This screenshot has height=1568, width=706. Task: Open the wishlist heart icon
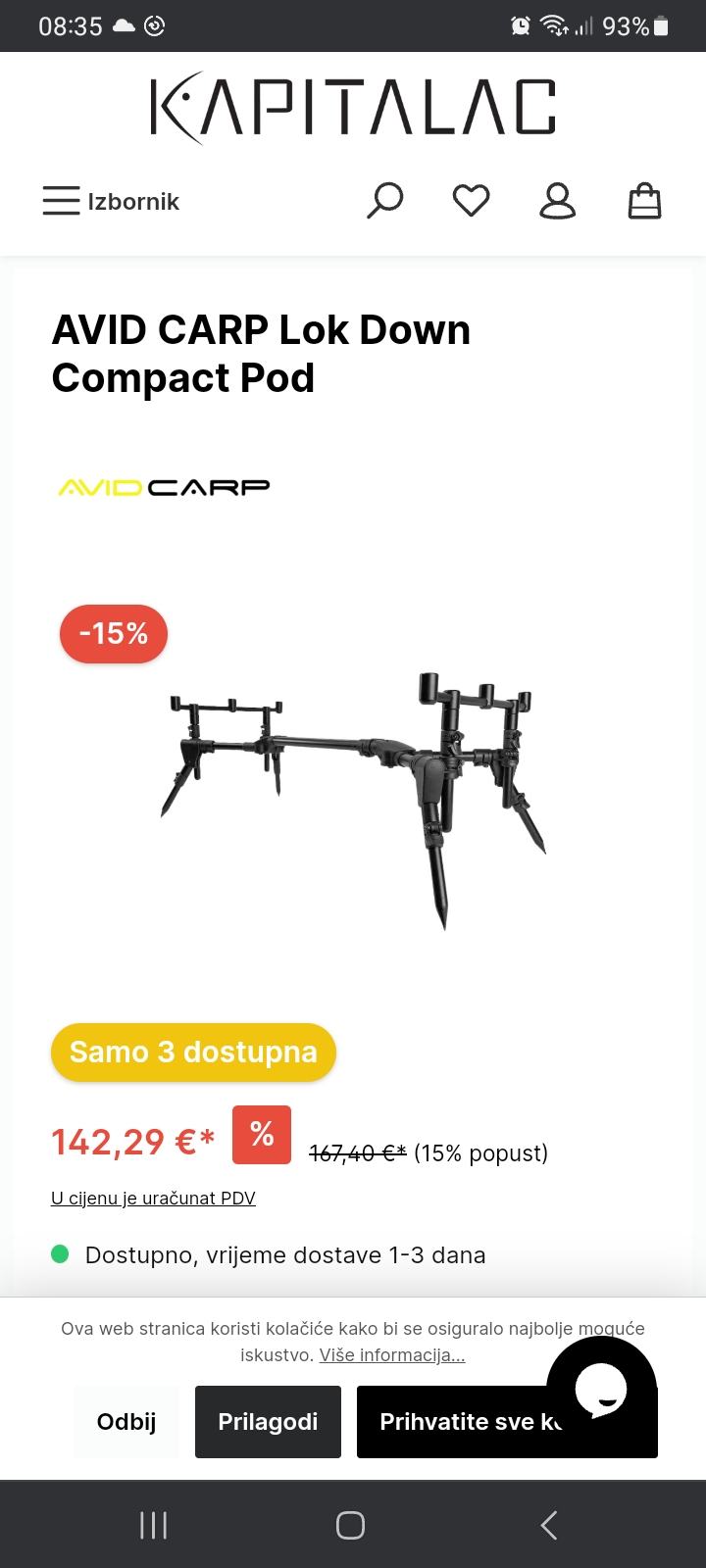[471, 200]
